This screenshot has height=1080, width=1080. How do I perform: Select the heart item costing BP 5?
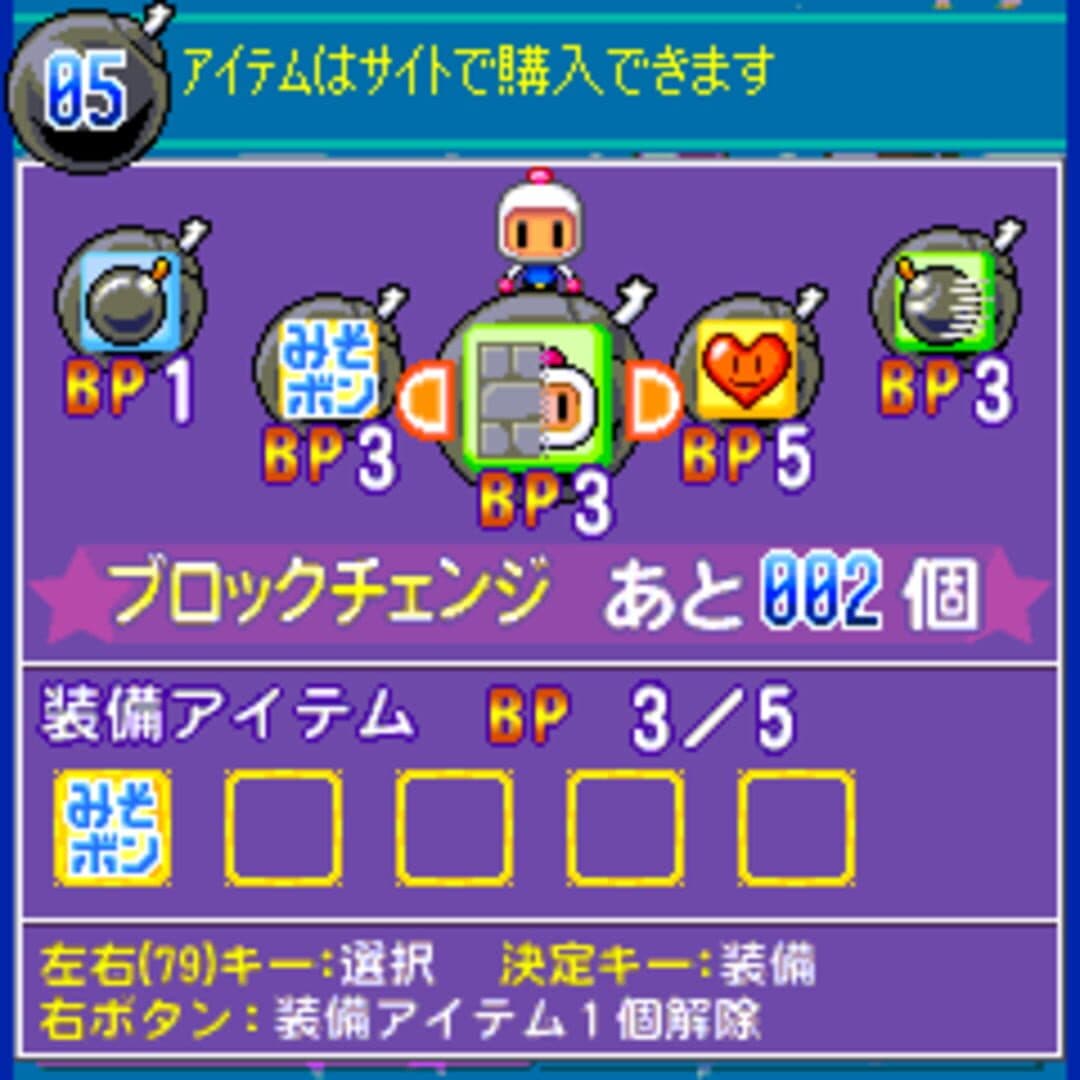coord(746,367)
